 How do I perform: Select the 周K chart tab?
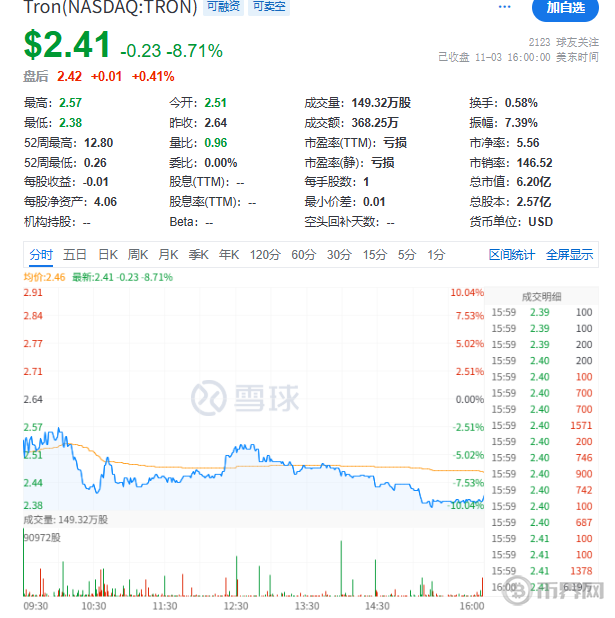pos(138,254)
